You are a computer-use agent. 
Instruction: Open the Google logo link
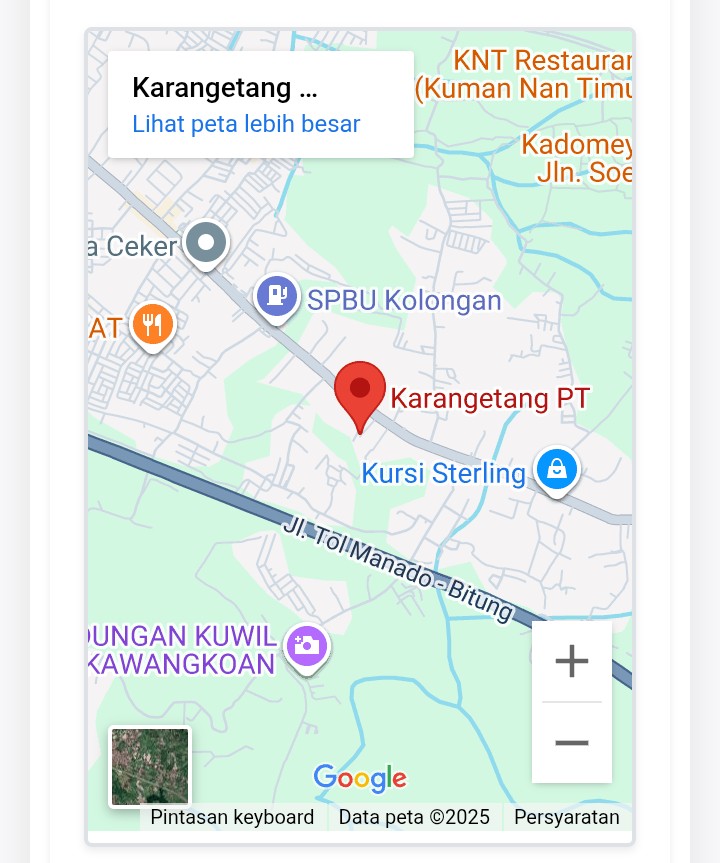(x=360, y=778)
